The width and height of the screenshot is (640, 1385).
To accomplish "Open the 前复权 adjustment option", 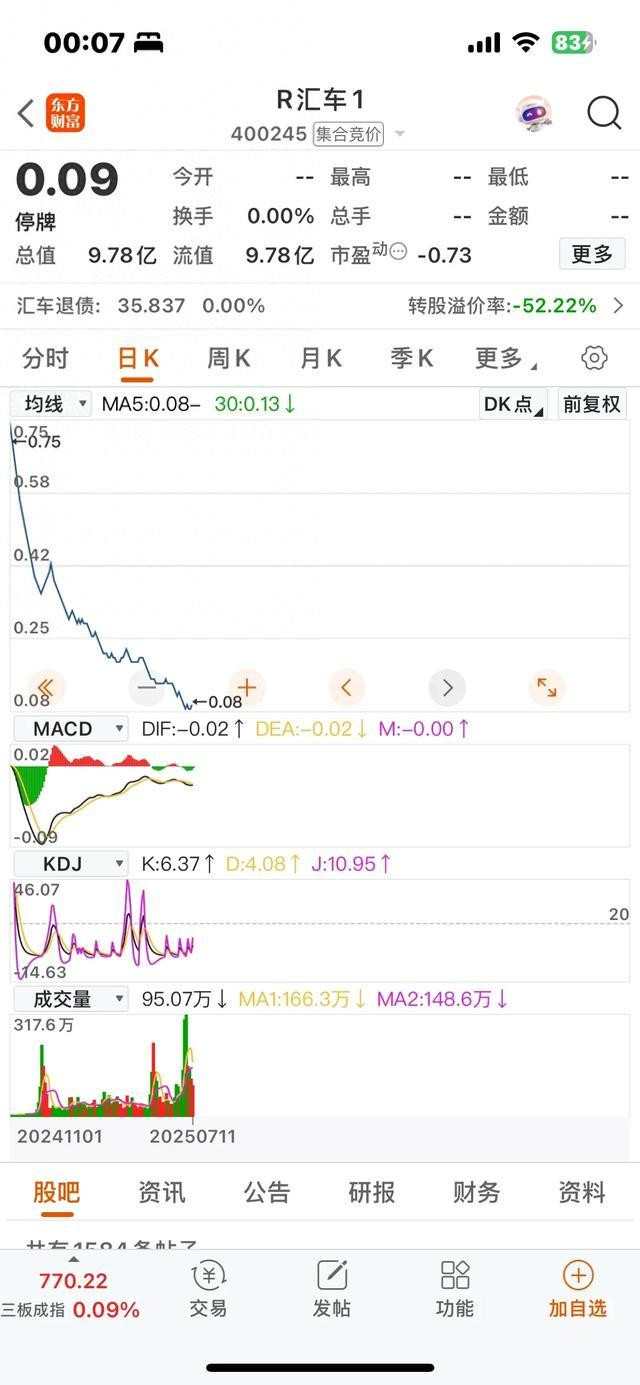I will (x=592, y=404).
